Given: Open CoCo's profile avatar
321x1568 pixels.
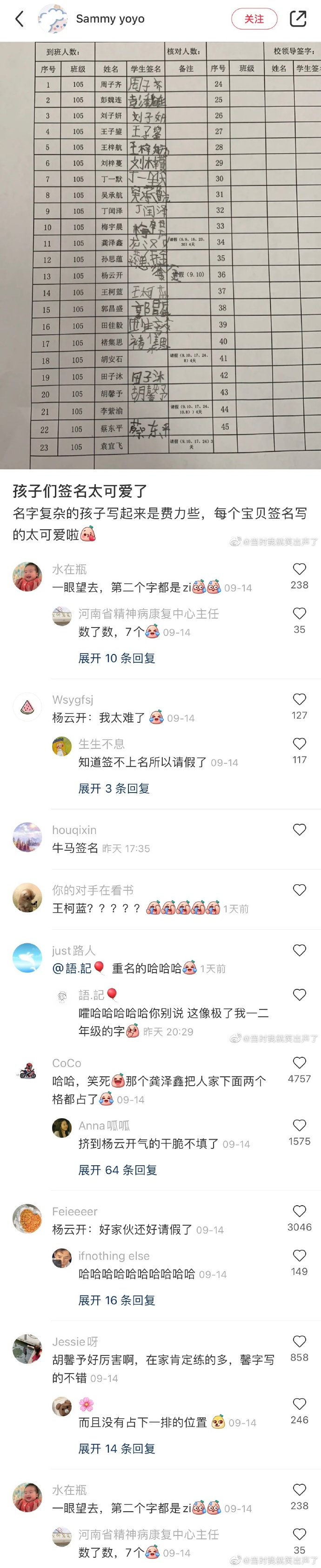Looking at the screenshot, I should click(x=27, y=1071).
